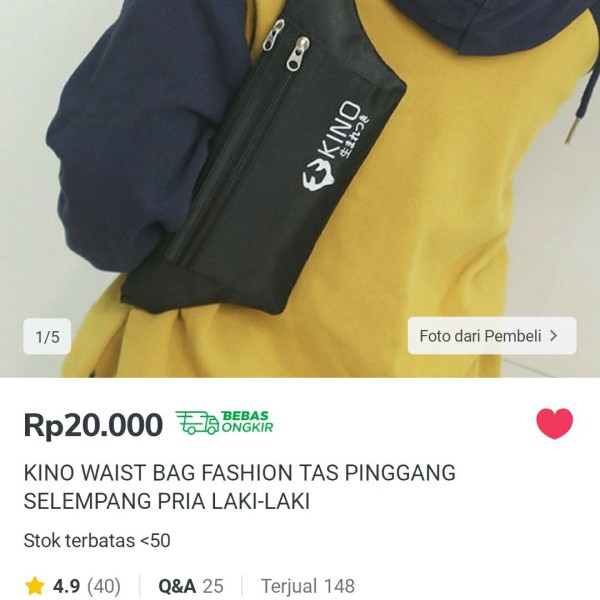Viewport: 600px width, 600px height.
Task: Open the Q&A 25 section
Action: [x=190, y=586]
